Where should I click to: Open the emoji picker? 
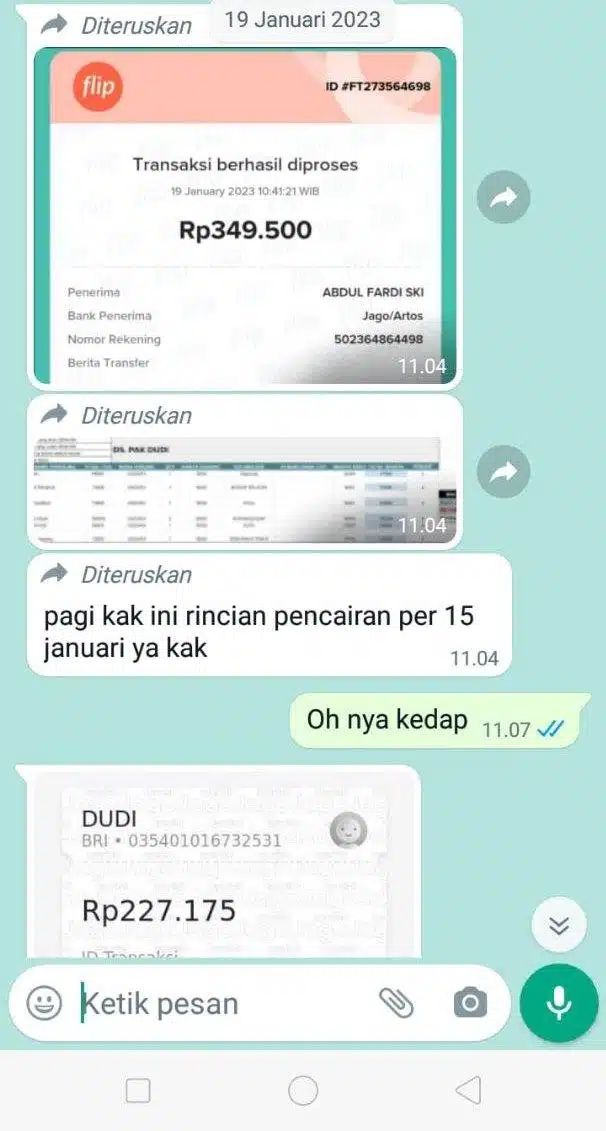[x=44, y=1003]
